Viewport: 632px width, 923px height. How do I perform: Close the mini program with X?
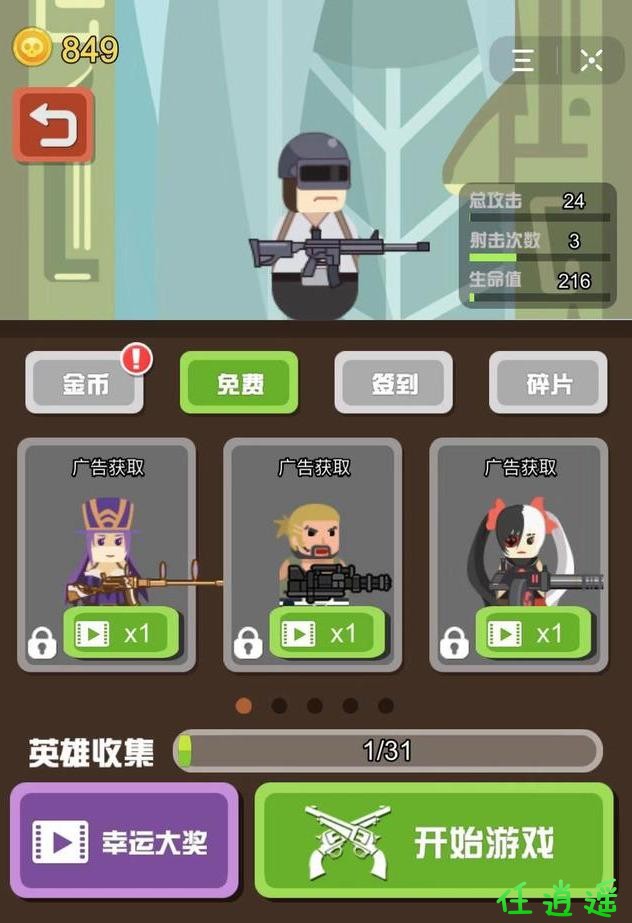tap(591, 60)
